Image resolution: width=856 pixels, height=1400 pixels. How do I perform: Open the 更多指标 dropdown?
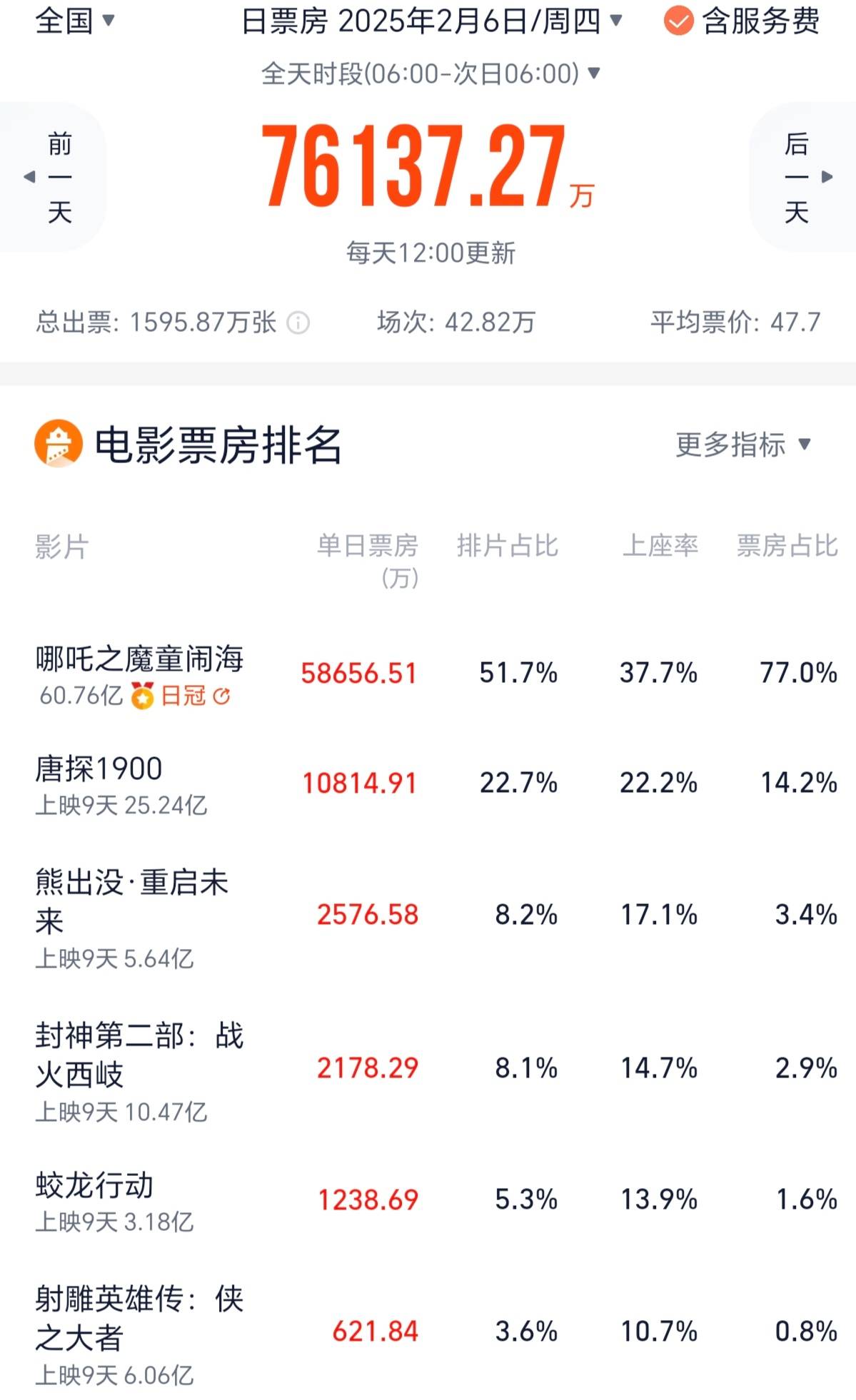[x=743, y=445]
